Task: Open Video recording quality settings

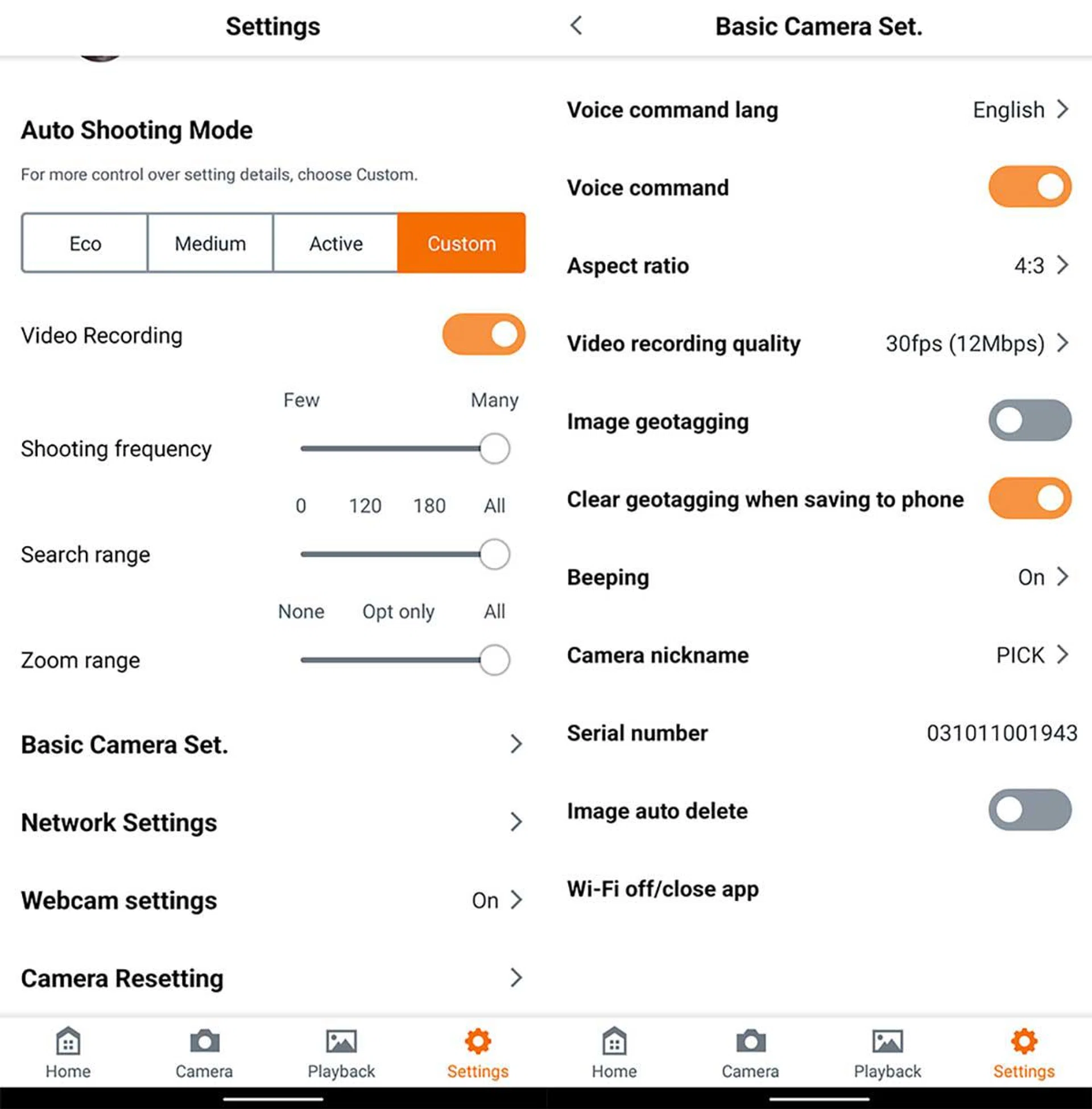Action: pos(818,344)
